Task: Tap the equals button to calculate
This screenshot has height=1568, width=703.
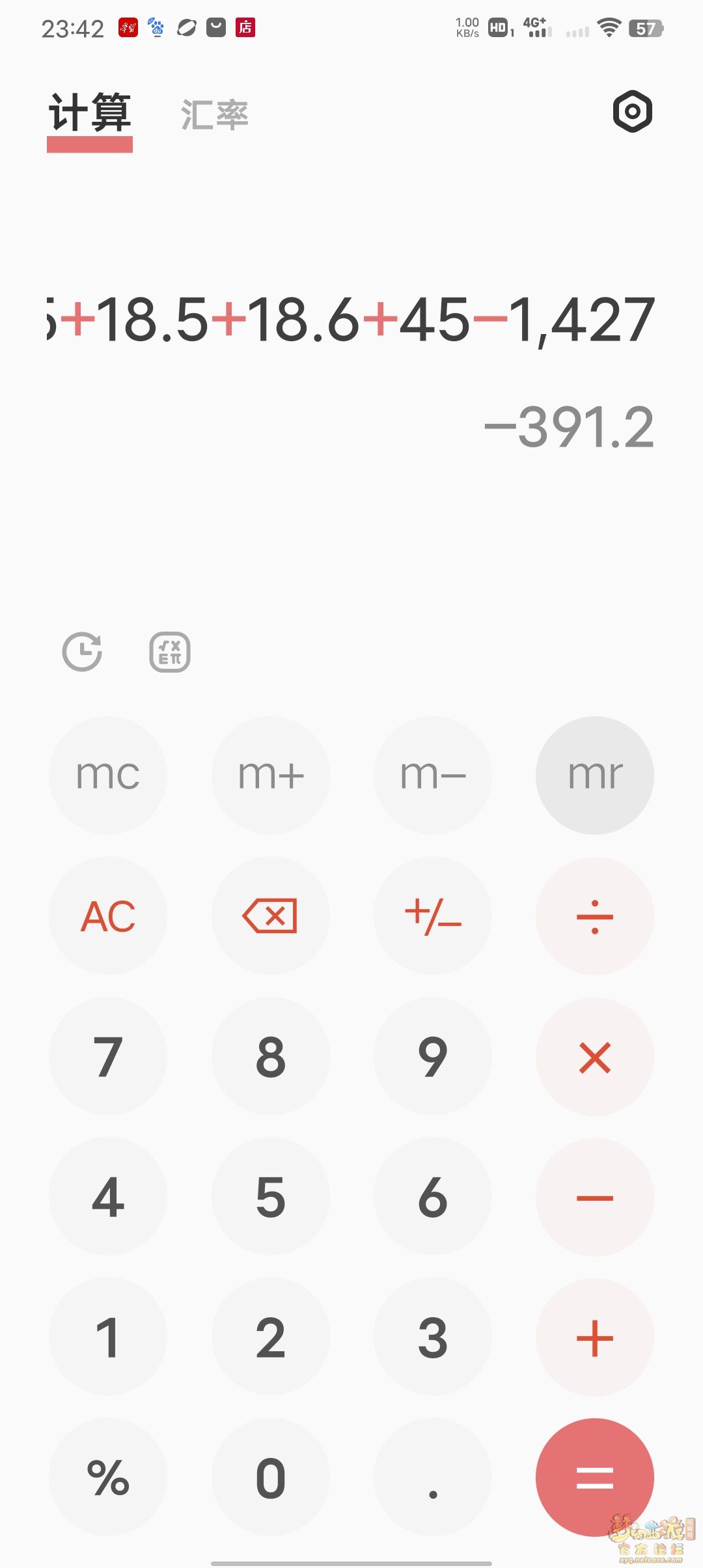Action: [595, 1477]
